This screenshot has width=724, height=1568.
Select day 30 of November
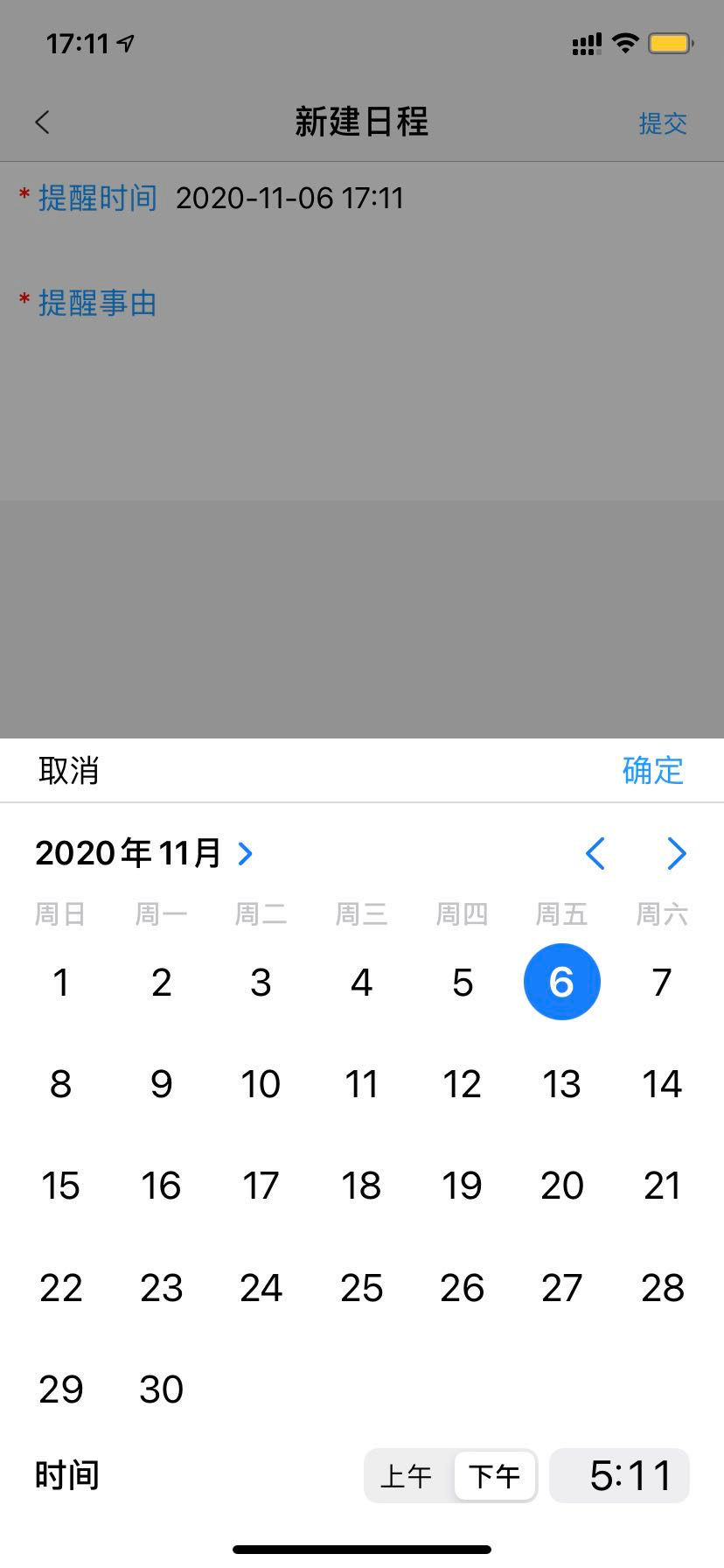pyautogui.click(x=161, y=1389)
